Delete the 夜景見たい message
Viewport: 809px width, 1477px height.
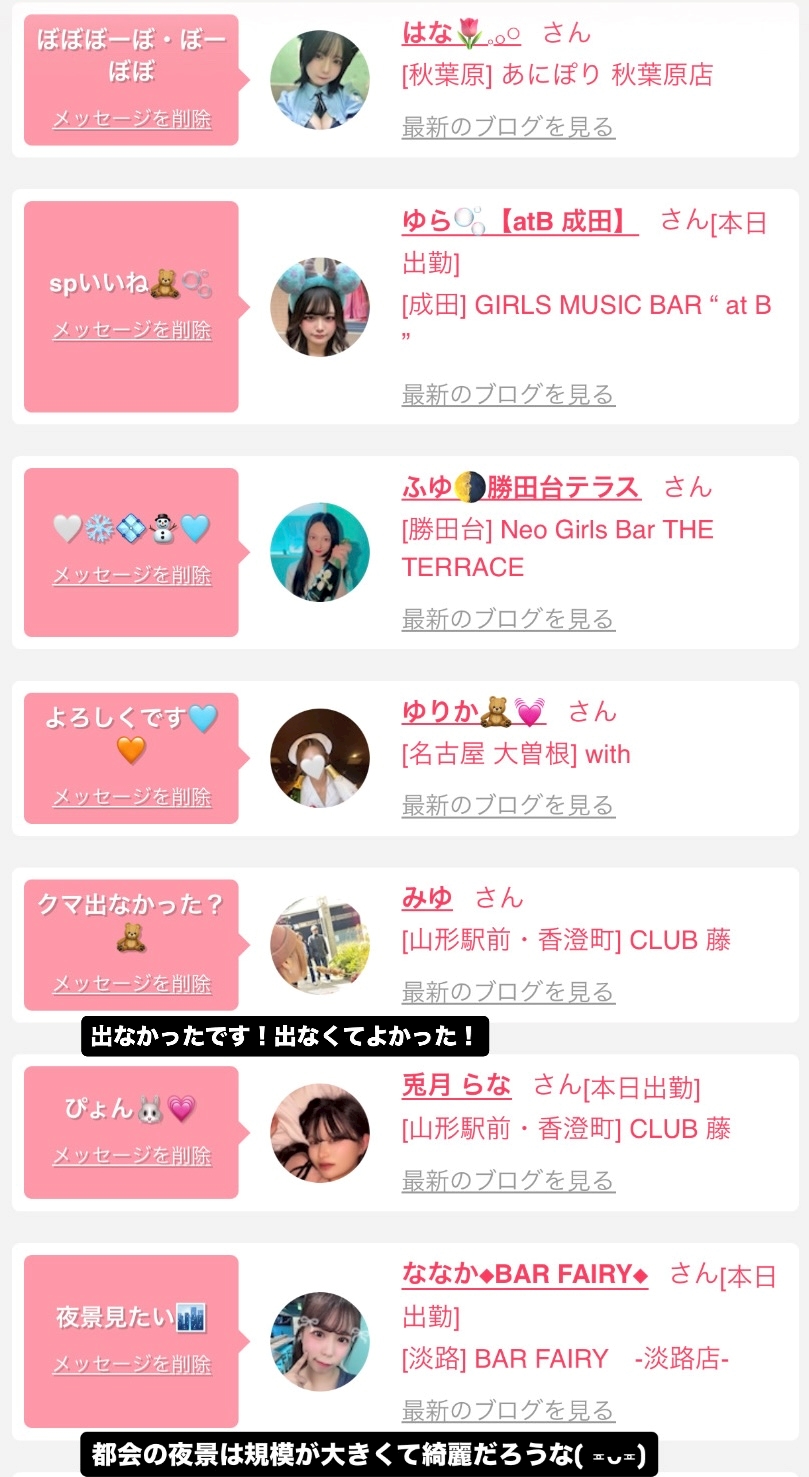132,1364
